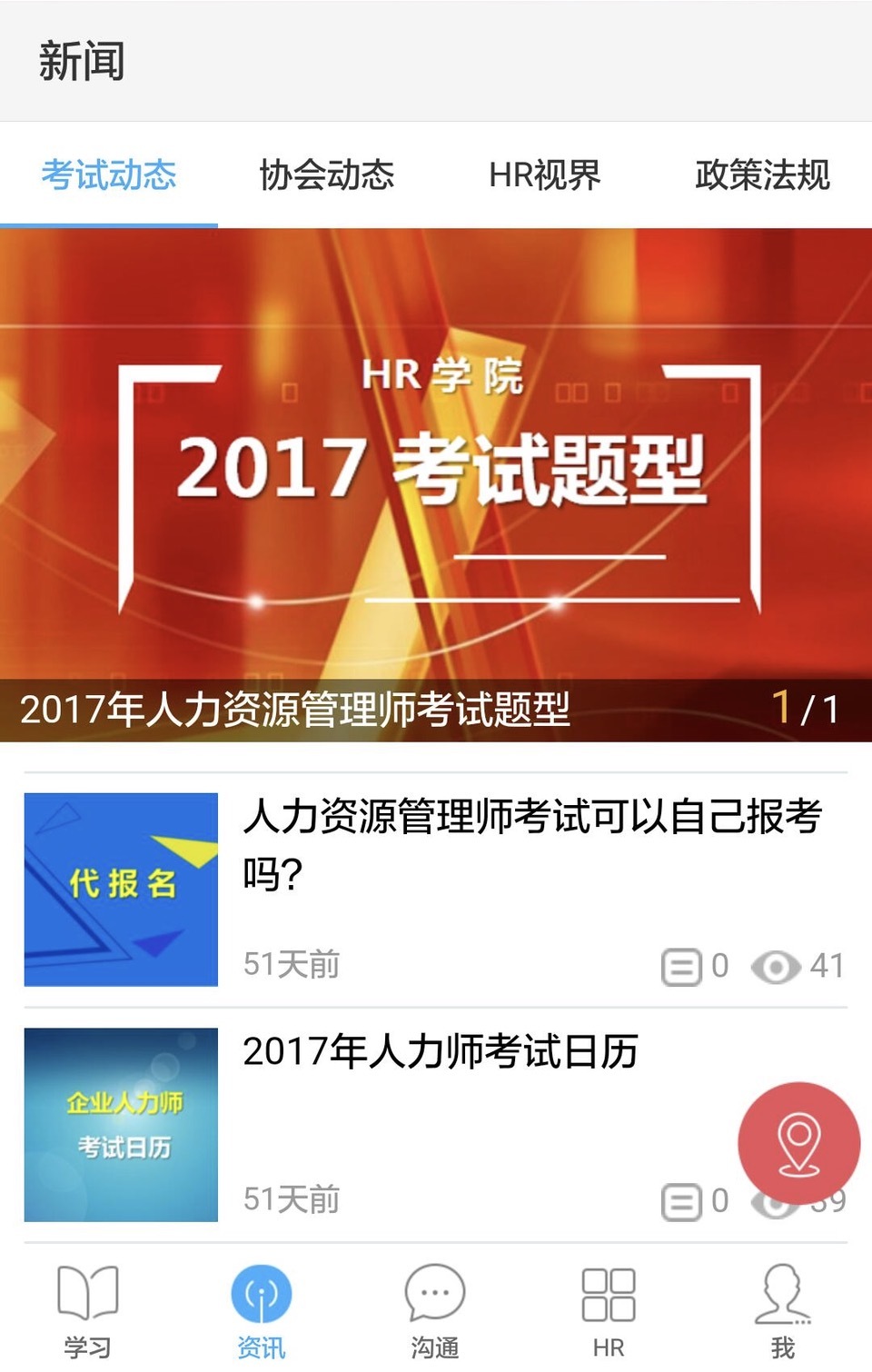
Task: Open the HR视界 tab
Action: (x=545, y=174)
